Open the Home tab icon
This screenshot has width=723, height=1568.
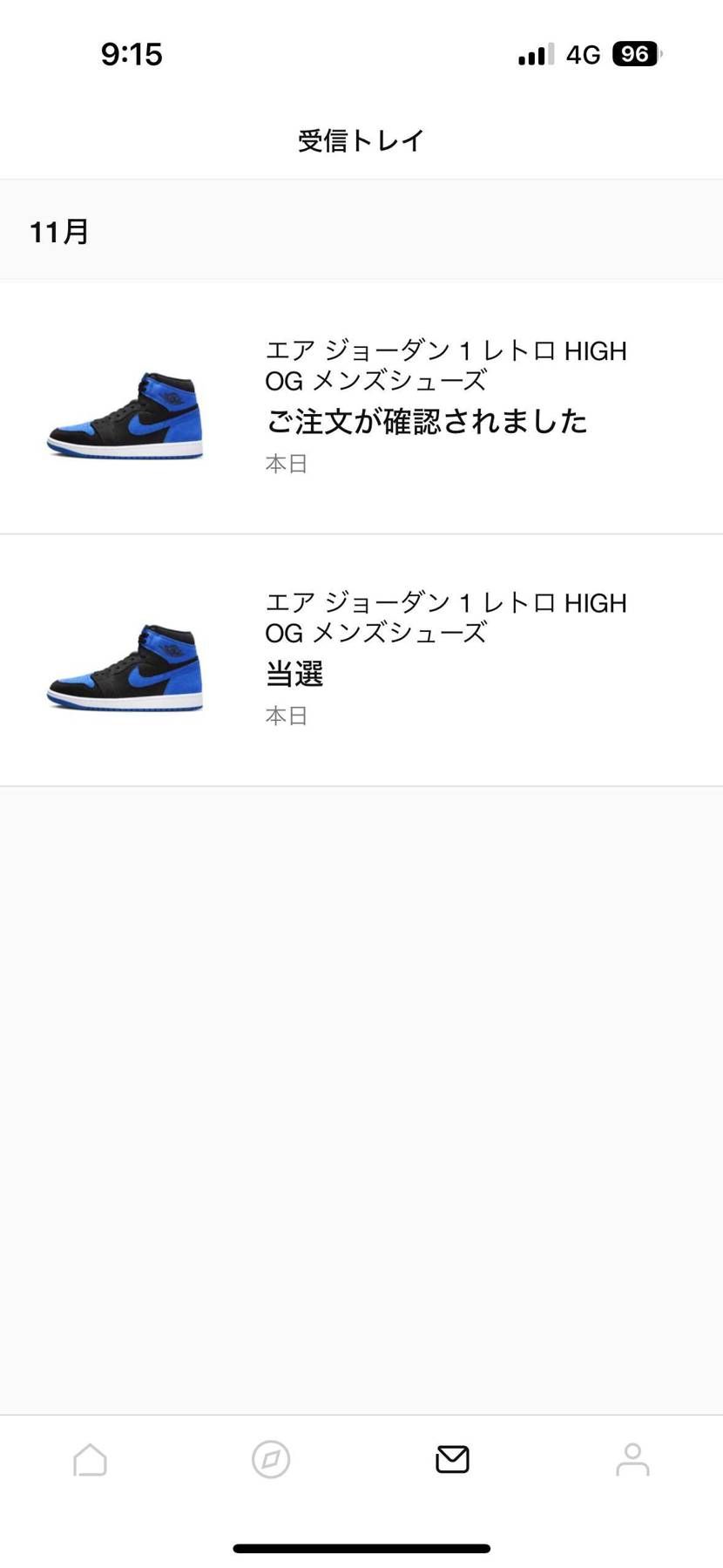[90, 1459]
